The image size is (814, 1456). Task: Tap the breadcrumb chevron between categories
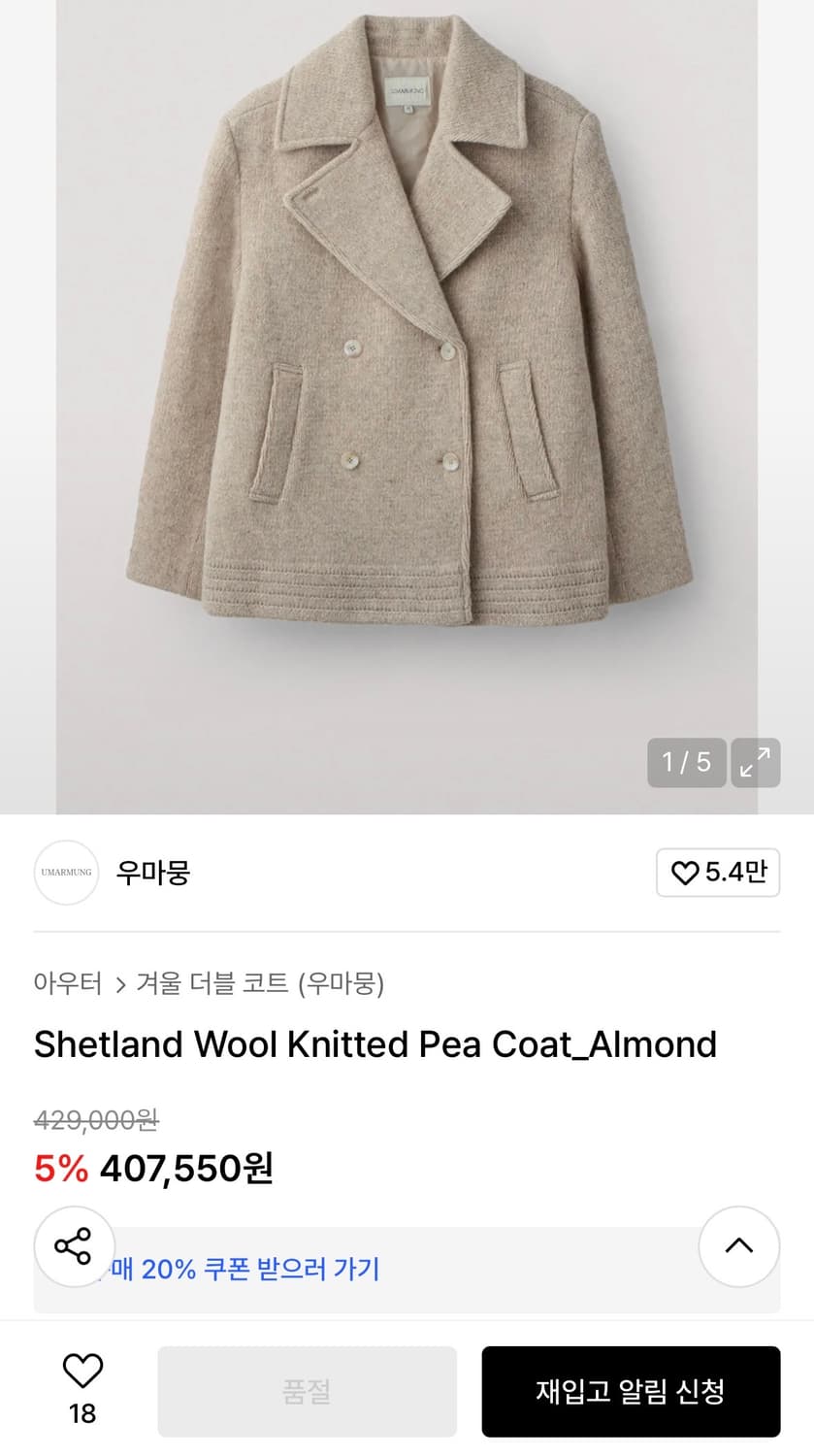120,983
